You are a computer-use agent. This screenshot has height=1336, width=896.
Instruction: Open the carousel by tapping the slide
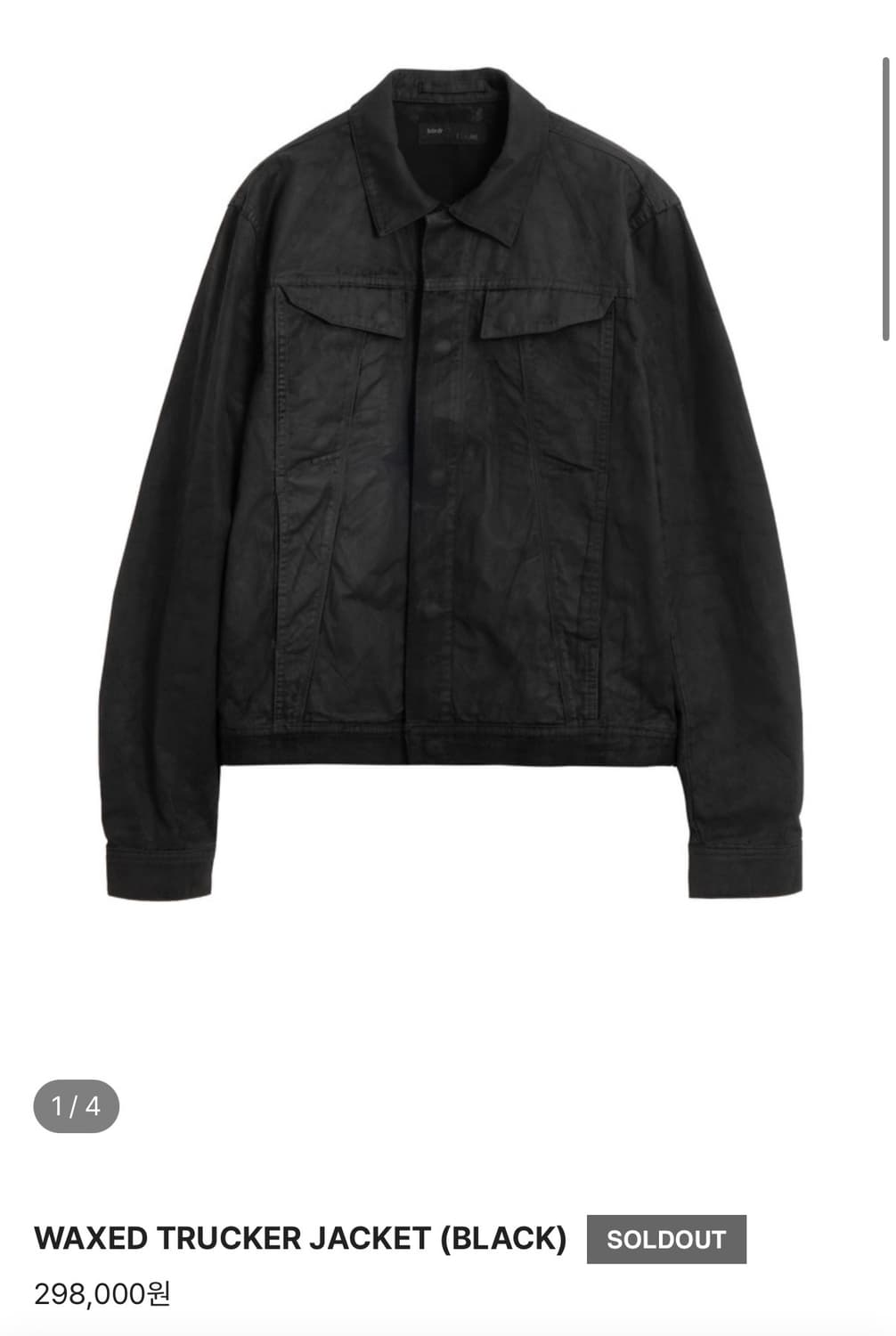point(445,490)
